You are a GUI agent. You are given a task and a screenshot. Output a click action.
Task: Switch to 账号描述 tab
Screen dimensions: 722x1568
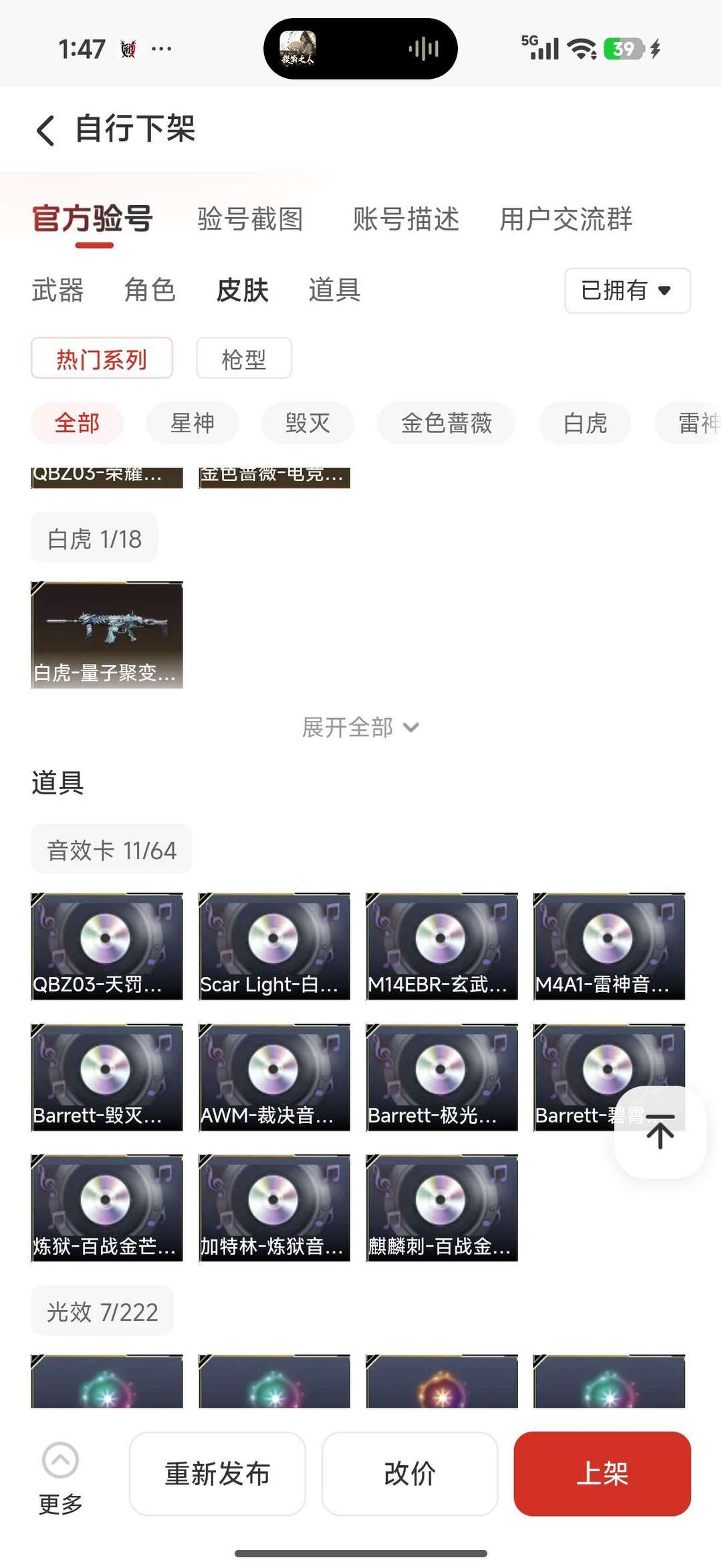point(406,219)
